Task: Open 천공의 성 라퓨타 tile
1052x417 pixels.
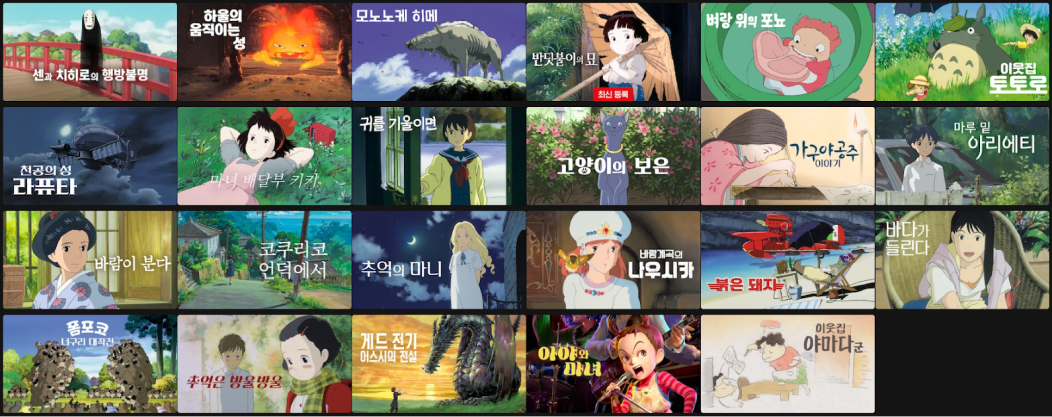Action: pyautogui.click(x=90, y=156)
